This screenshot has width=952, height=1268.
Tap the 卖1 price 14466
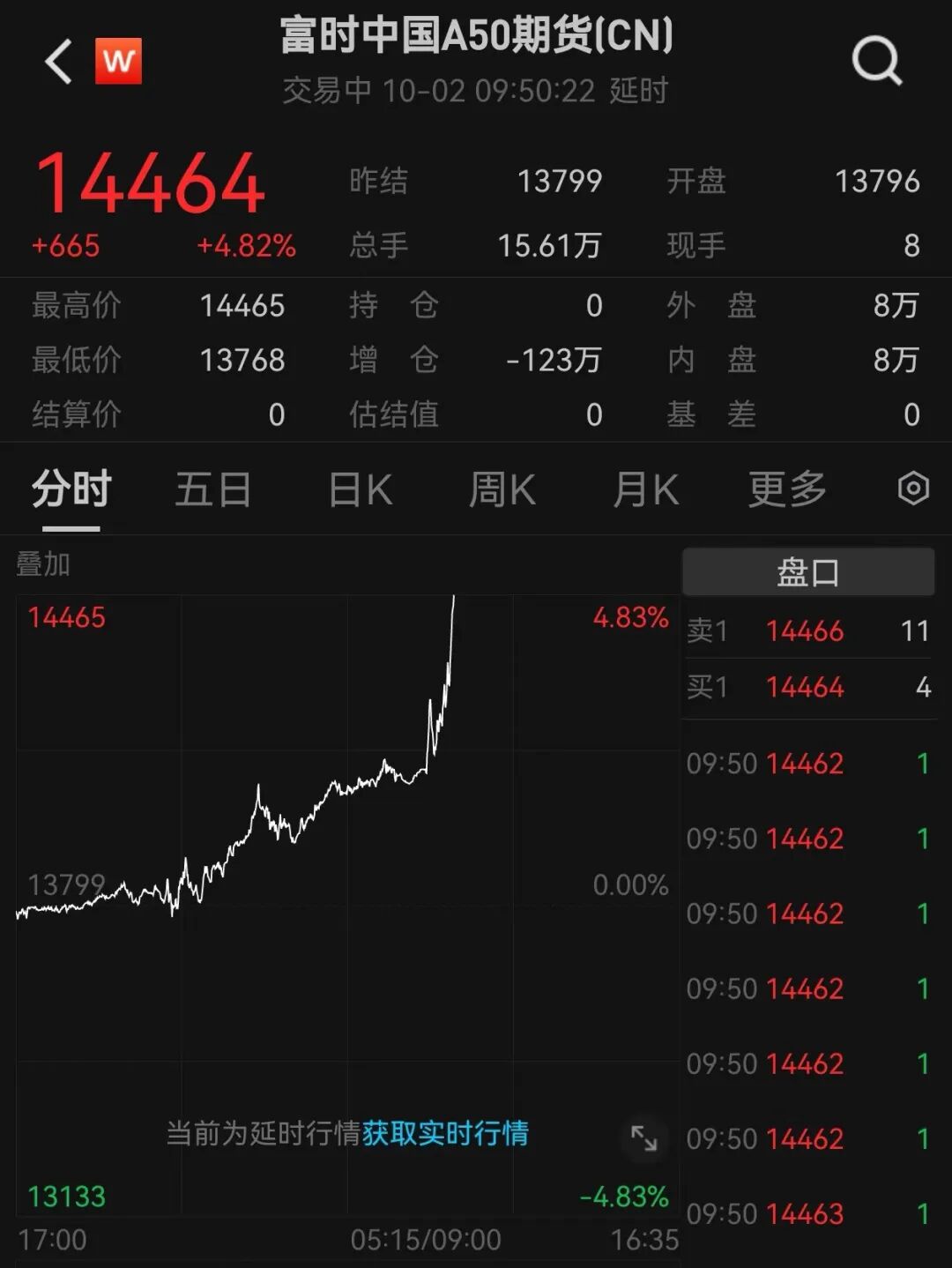point(804,630)
